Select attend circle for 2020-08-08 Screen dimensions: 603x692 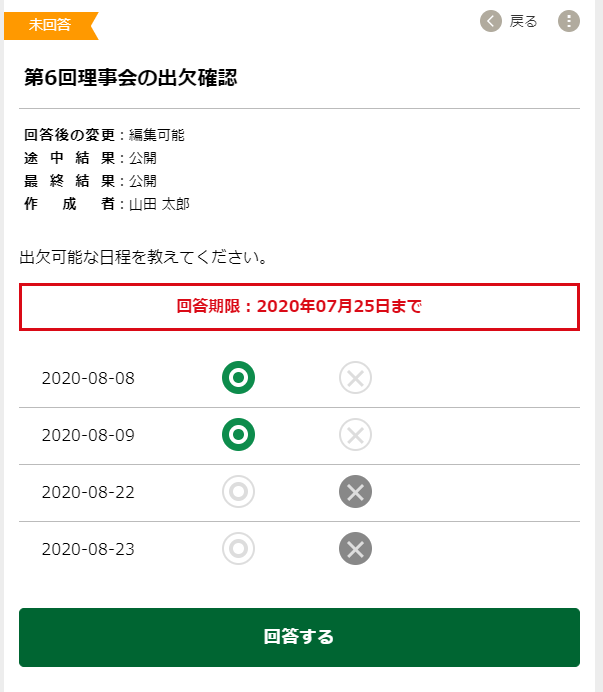coord(238,378)
